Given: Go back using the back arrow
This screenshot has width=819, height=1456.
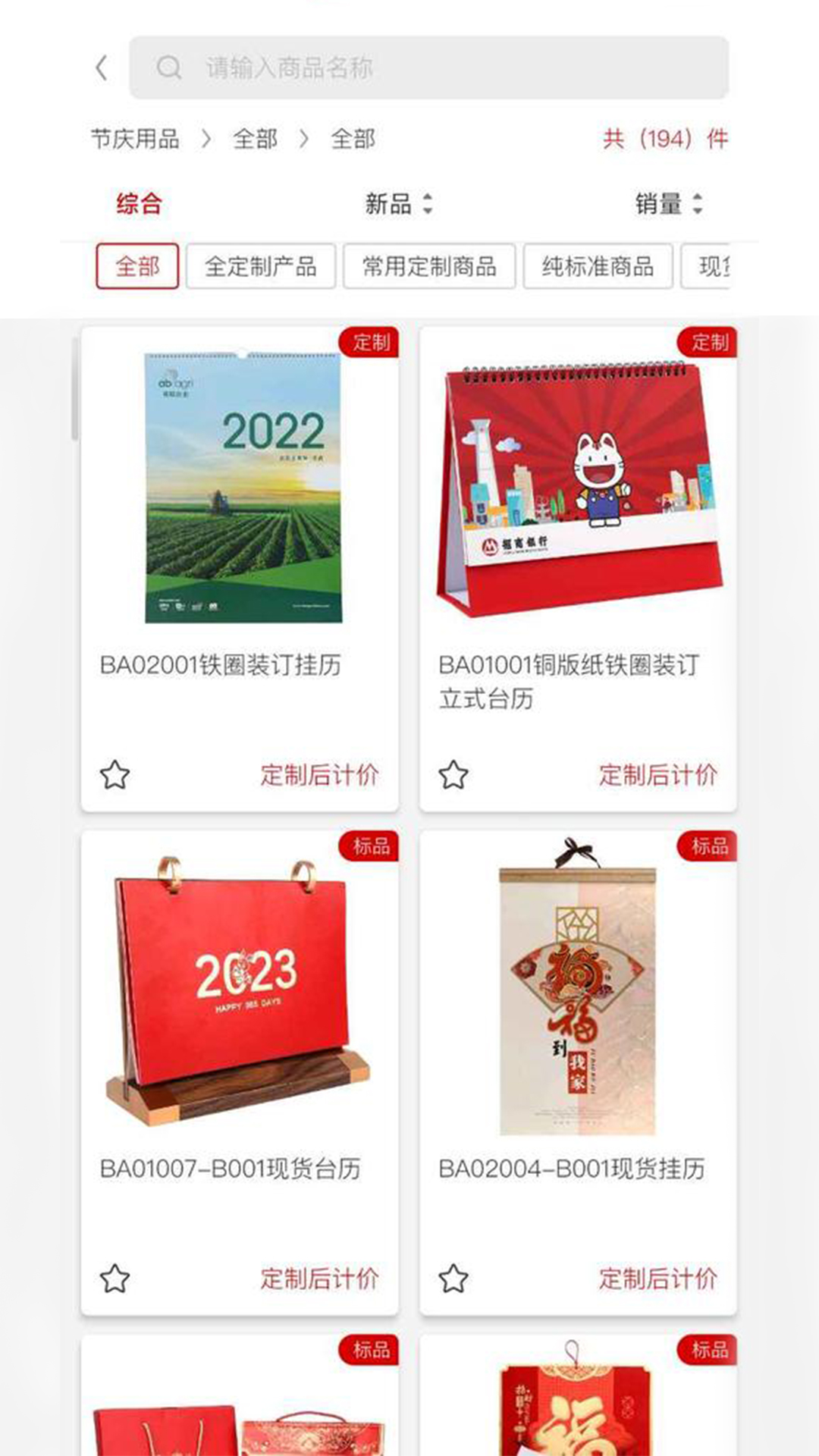Looking at the screenshot, I should click(102, 68).
